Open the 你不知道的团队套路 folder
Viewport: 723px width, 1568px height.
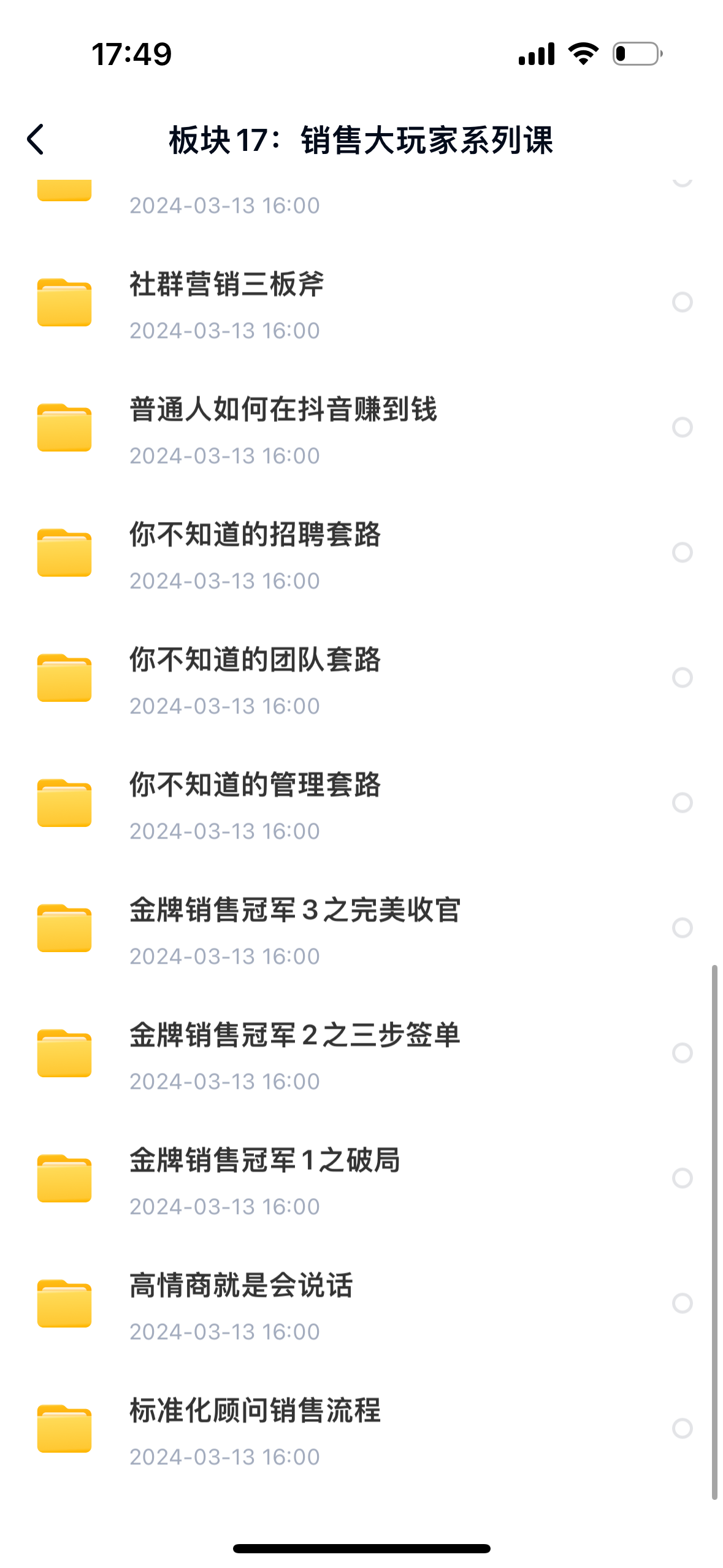[254, 661]
